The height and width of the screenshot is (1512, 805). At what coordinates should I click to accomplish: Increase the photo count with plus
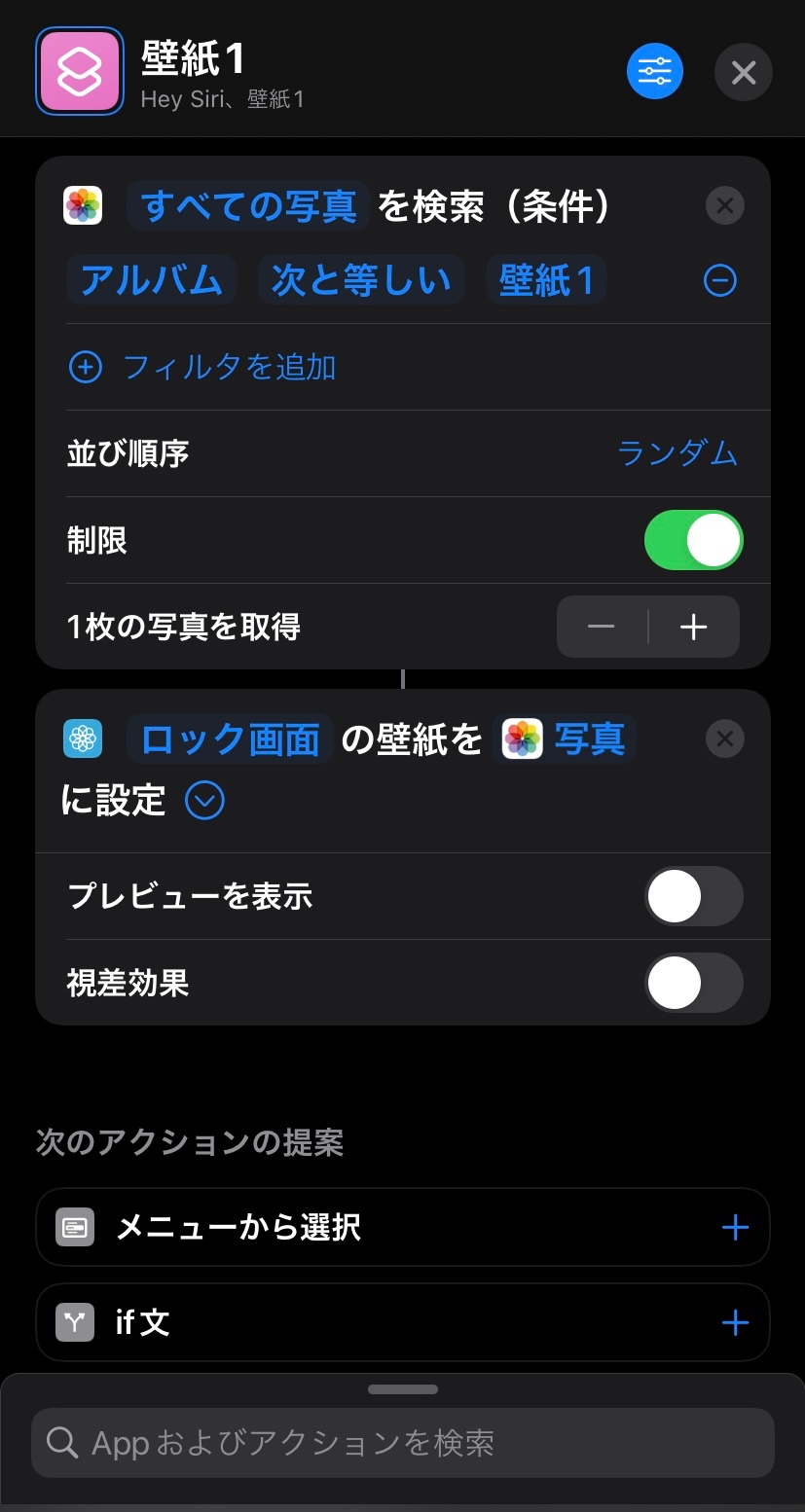pos(693,628)
